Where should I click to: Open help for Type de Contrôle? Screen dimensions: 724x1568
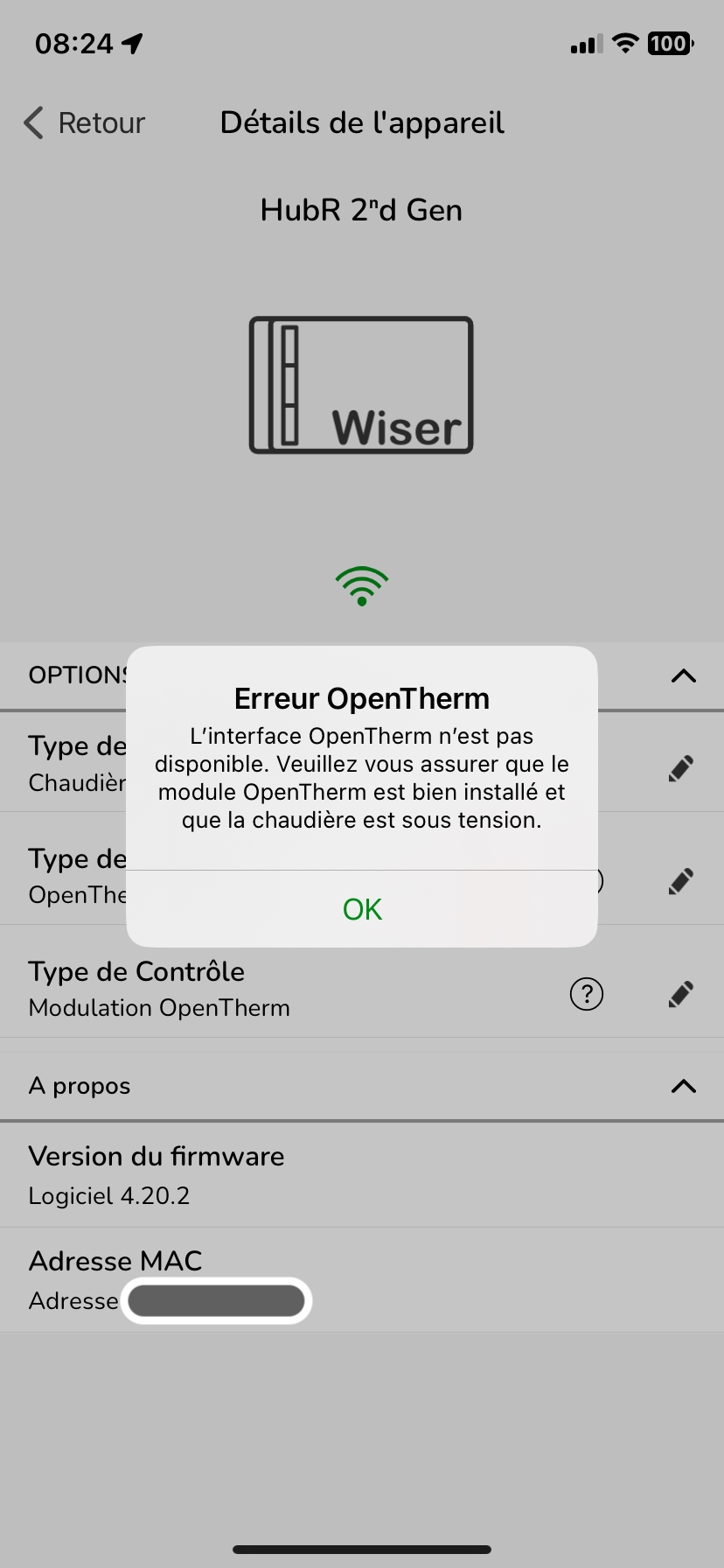pos(587,994)
